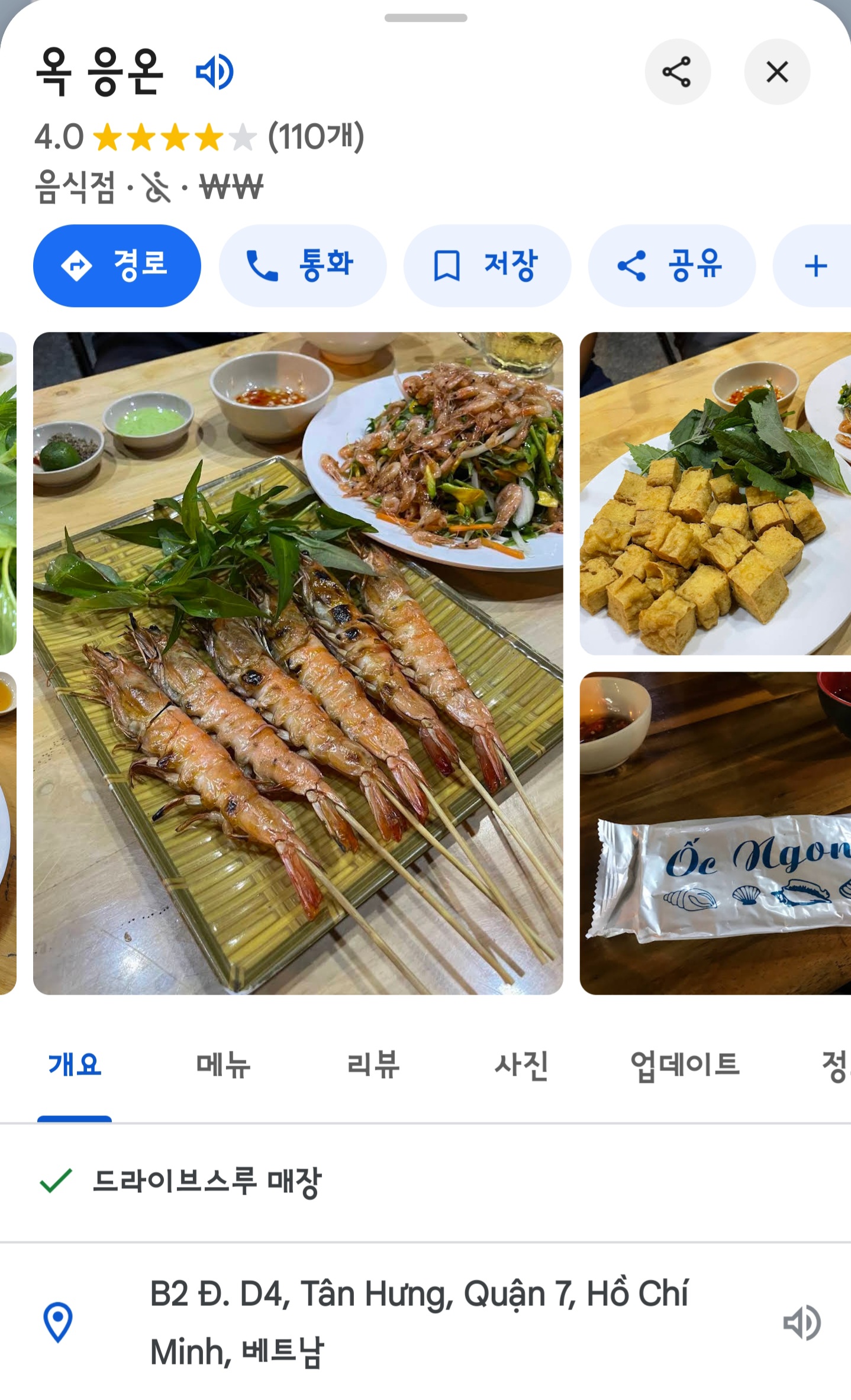Select the 개요 overview tab

pyautogui.click(x=75, y=1065)
